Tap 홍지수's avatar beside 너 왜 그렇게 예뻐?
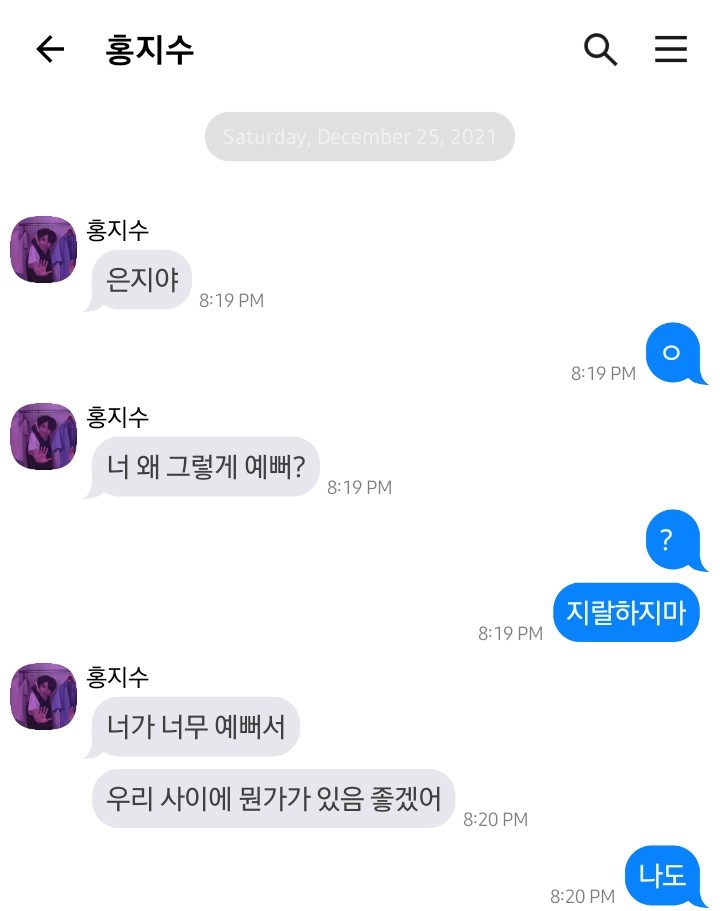720x911 pixels. coord(43,437)
